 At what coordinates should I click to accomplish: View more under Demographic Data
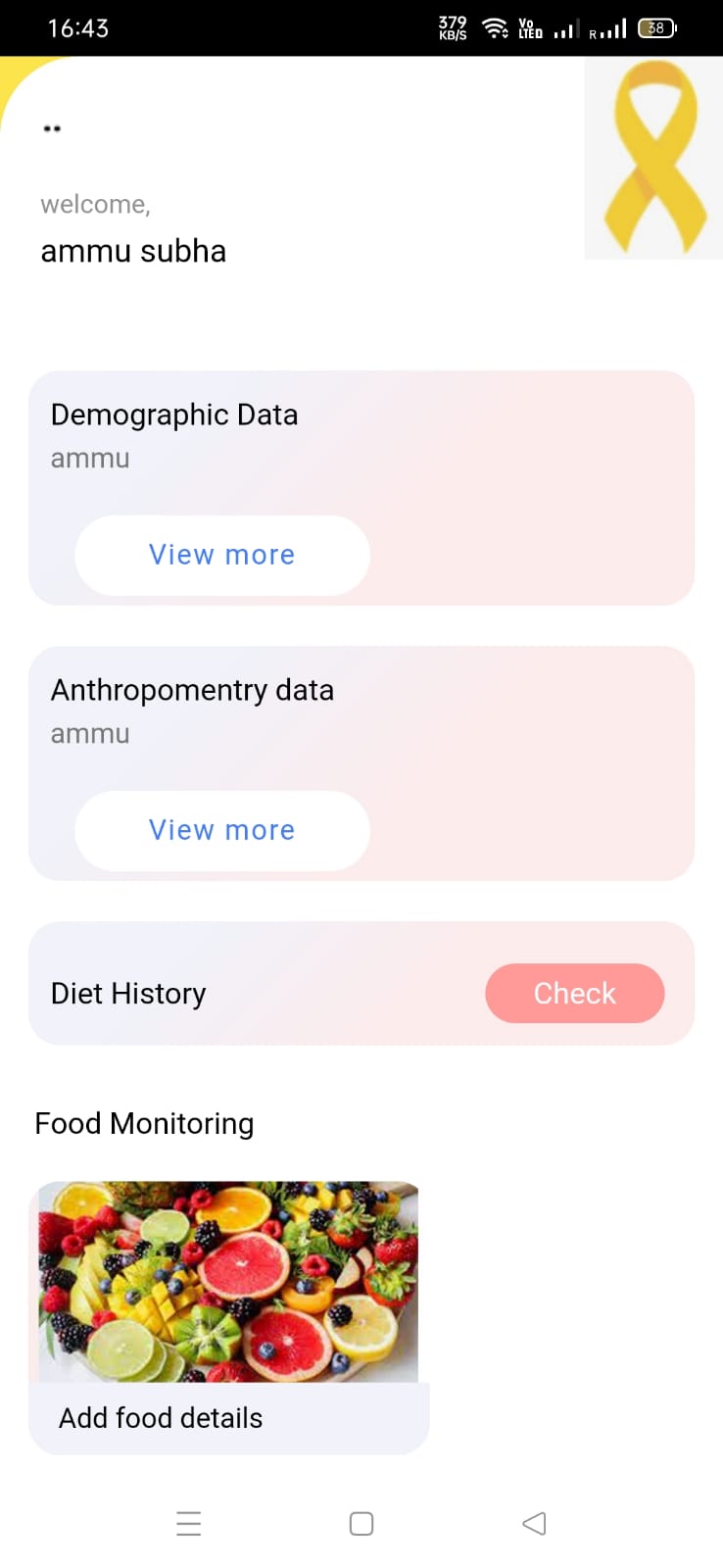pos(222,555)
